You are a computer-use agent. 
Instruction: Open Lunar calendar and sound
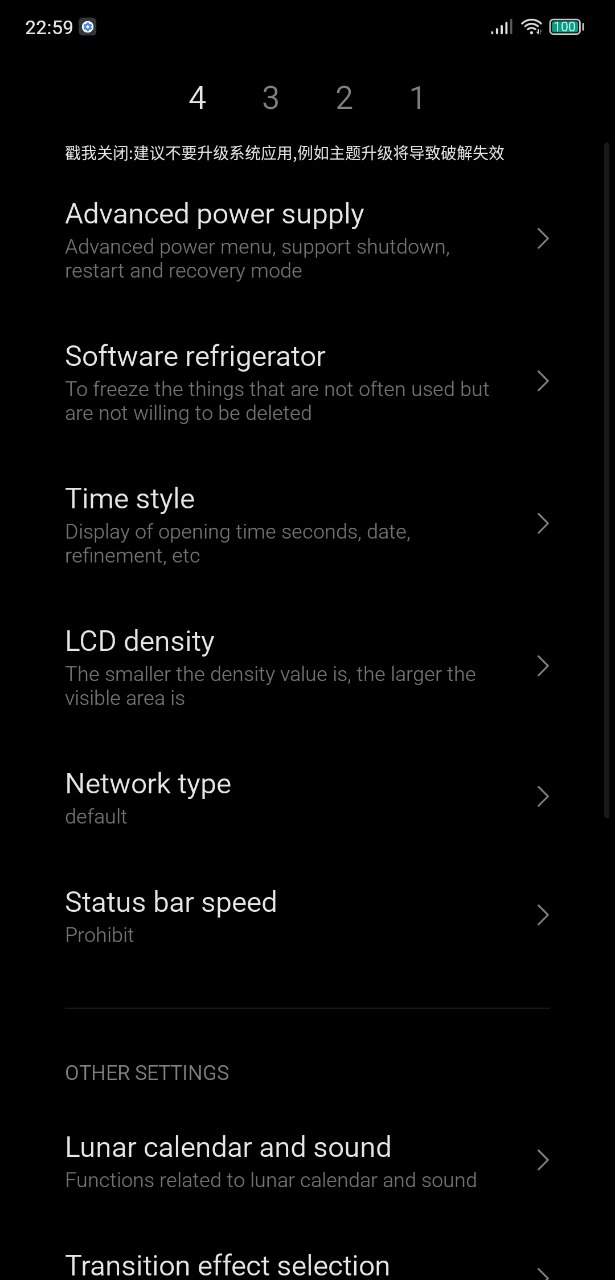click(x=307, y=1161)
